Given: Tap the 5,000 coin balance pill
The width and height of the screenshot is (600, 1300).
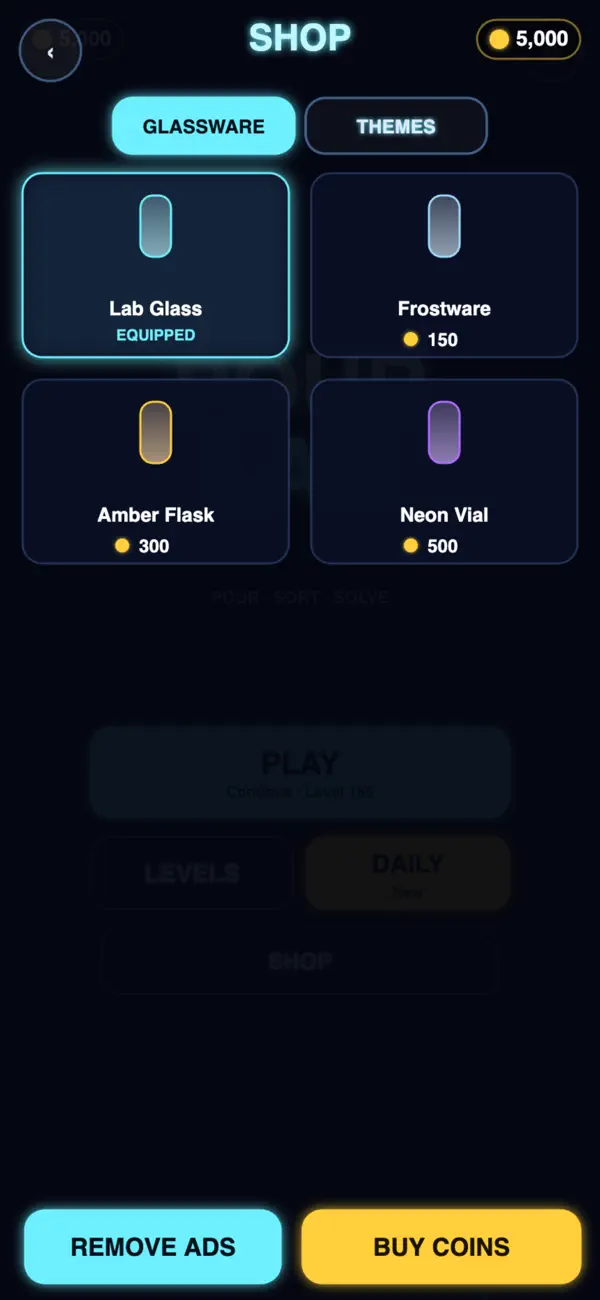Looking at the screenshot, I should pyautogui.click(x=528, y=39).
